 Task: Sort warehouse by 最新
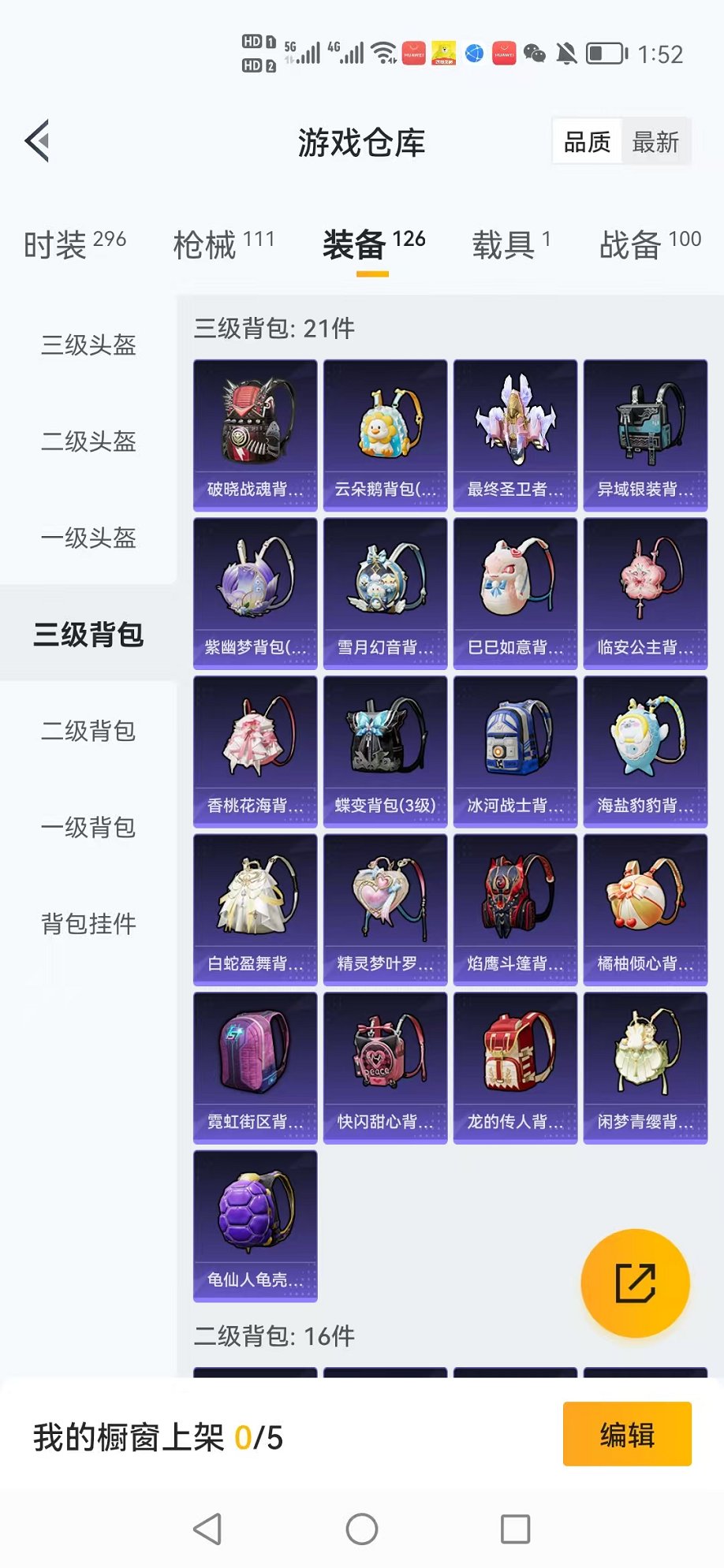[655, 142]
